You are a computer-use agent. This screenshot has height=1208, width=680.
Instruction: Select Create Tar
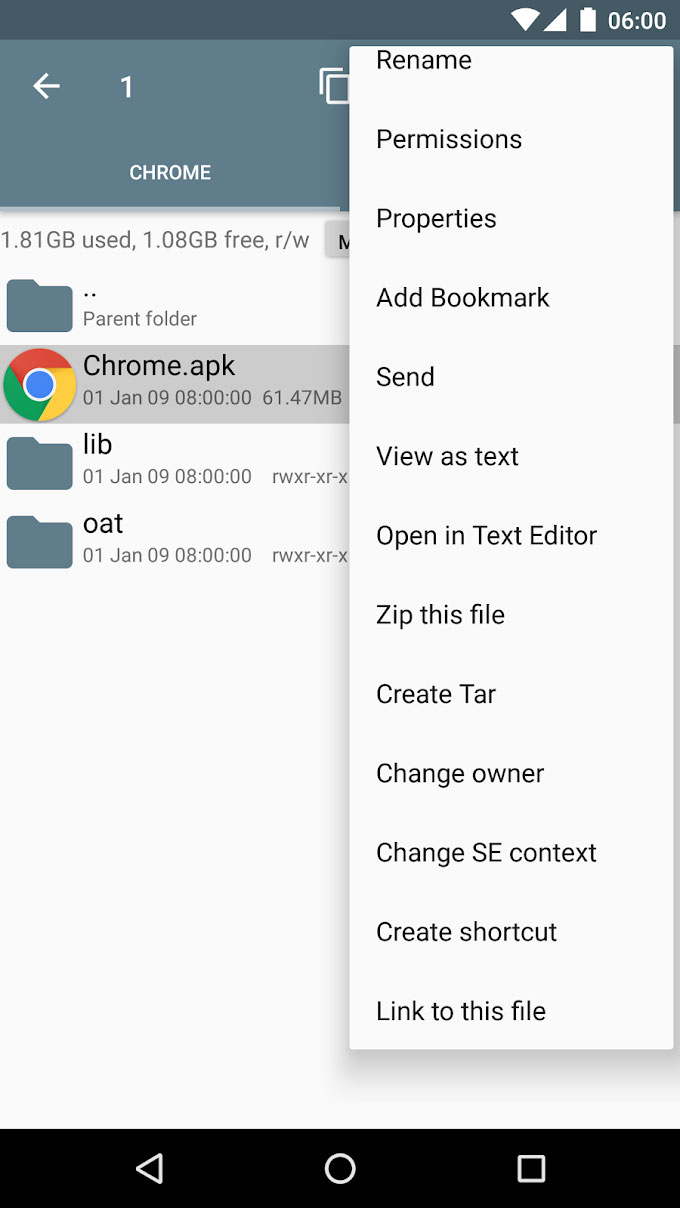(511, 694)
